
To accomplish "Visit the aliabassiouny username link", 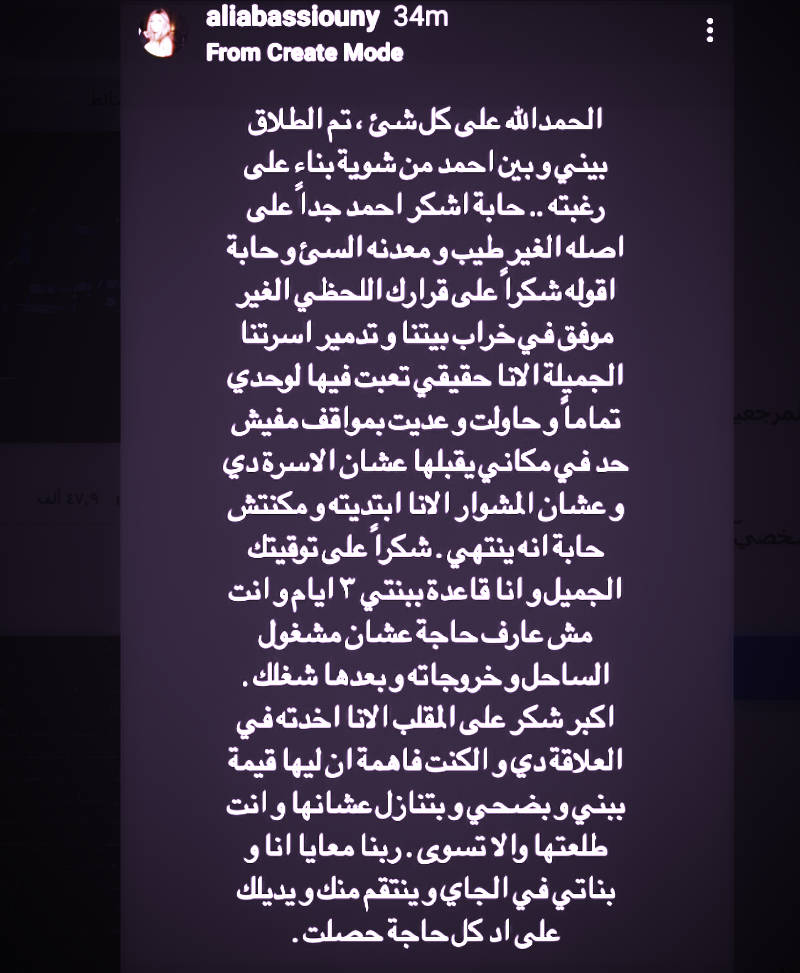I will (x=292, y=19).
